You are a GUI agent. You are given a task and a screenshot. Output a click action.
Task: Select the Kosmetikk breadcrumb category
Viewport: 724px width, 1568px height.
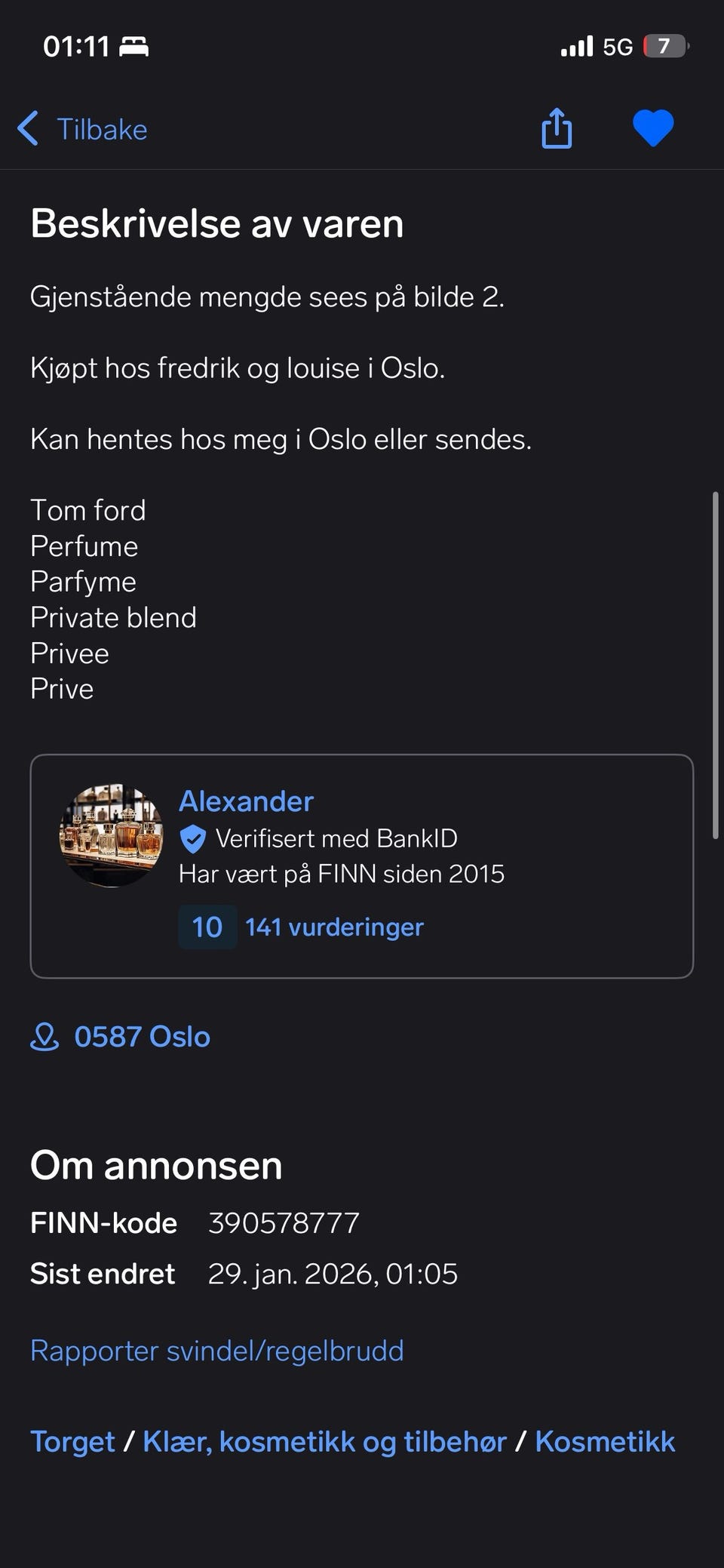click(x=604, y=1441)
